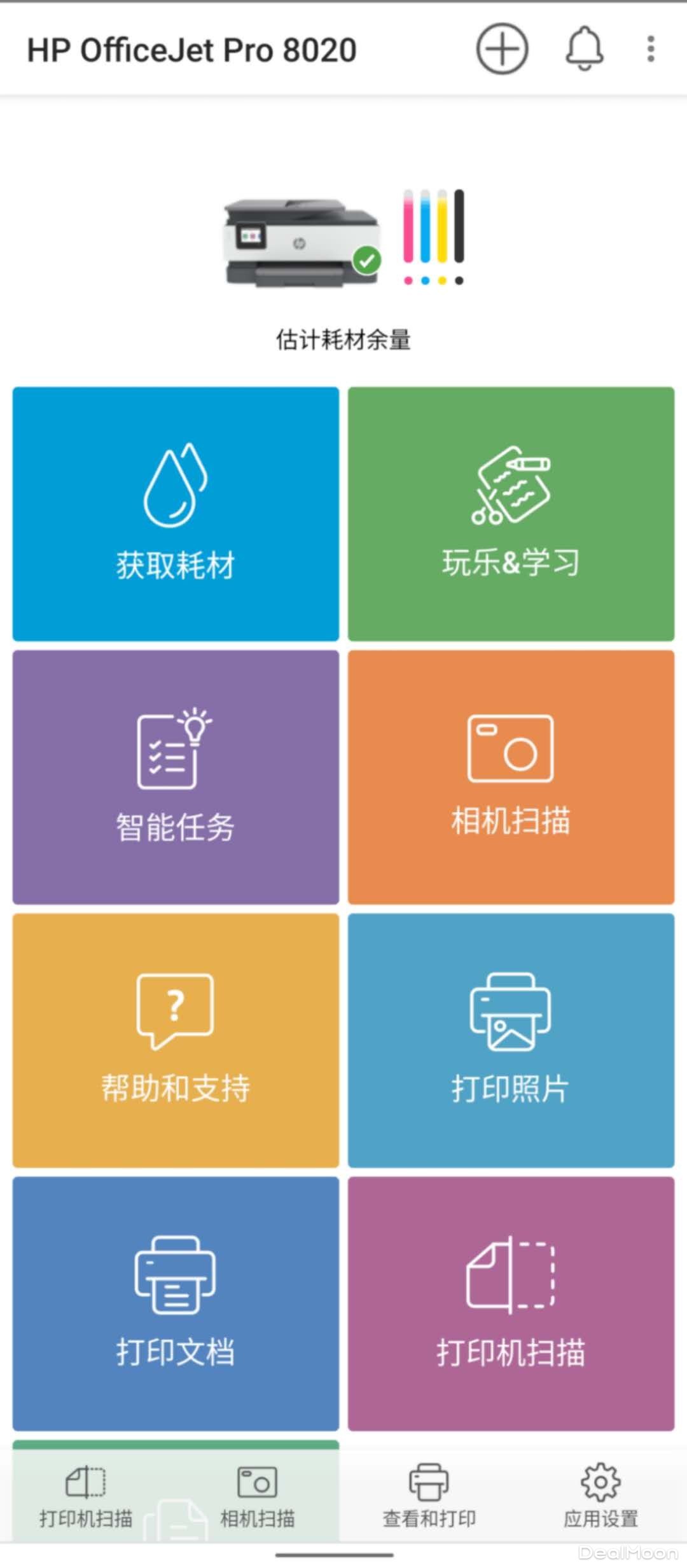Viewport: 687px width, 1568px height.
Task: Open 获取耗材 (Get Supplies) water drop tile
Action: coord(176,512)
